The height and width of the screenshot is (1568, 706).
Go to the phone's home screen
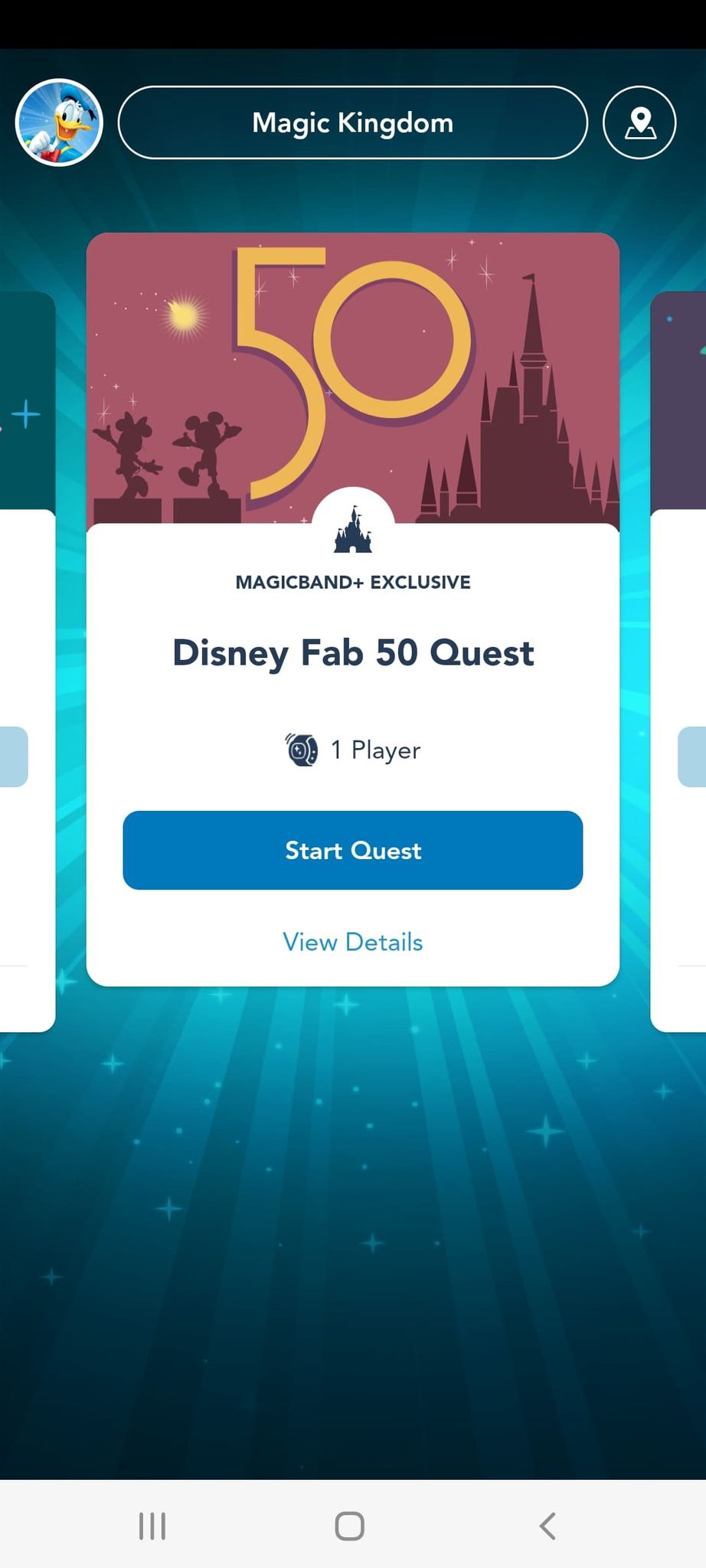(x=350, y=1525)
